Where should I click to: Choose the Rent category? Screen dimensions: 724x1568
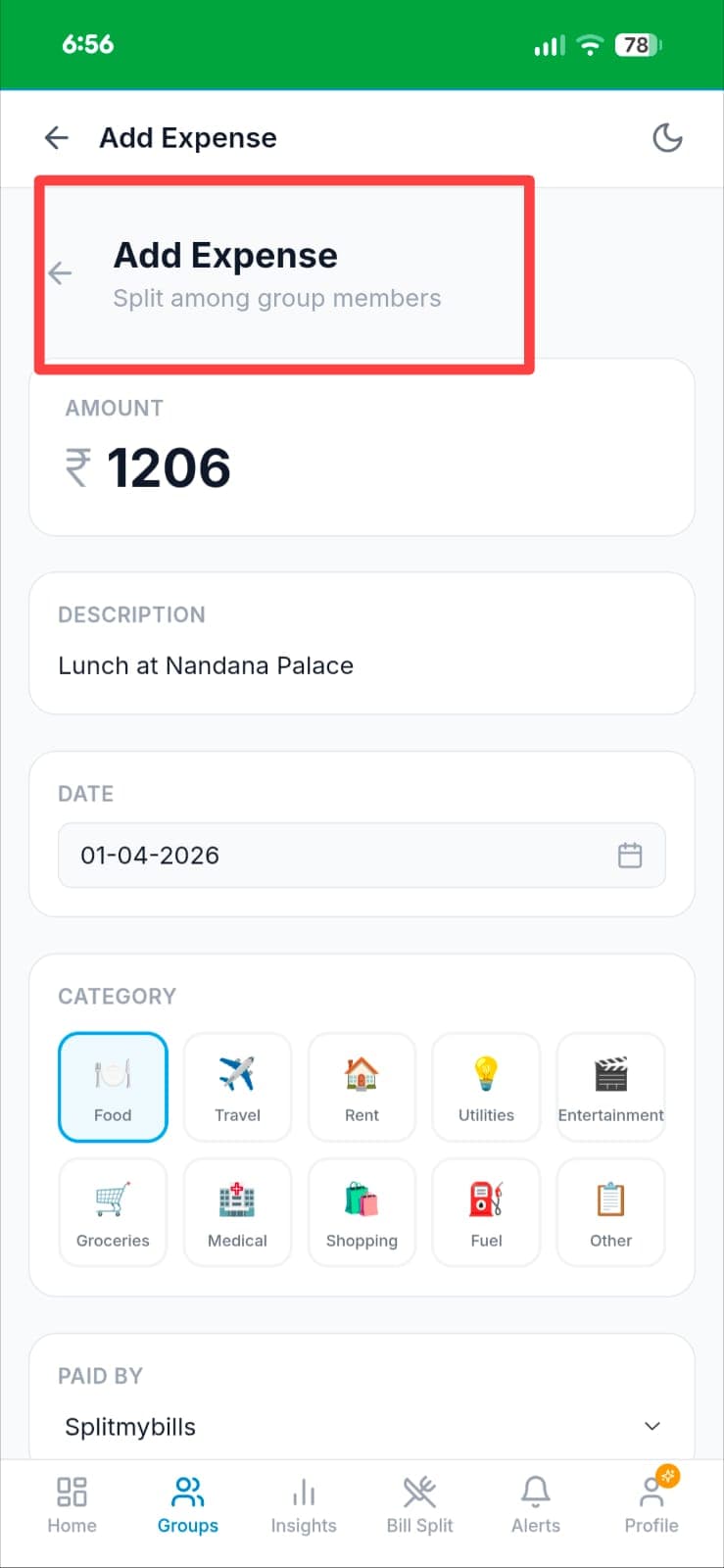click(362, 1087)
